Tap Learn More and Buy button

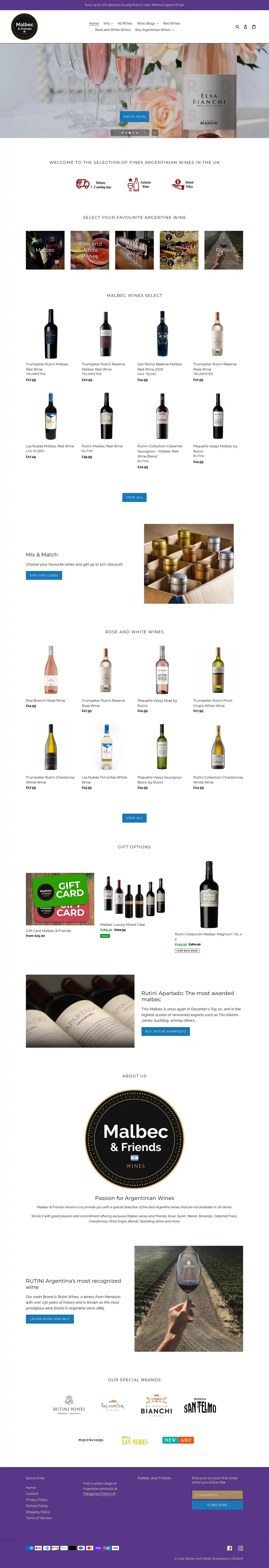(x=50, y=1319)
